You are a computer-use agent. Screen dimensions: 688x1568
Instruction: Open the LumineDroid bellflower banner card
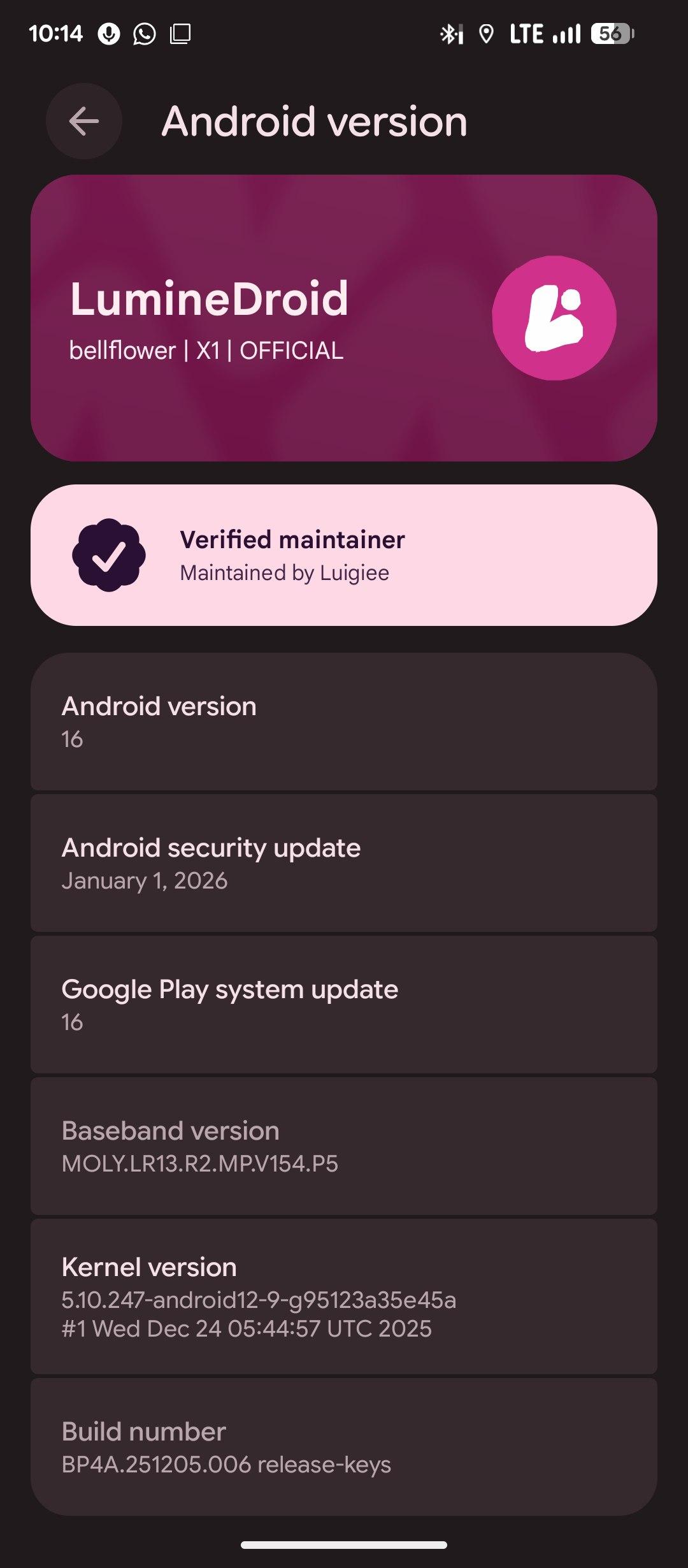tap(344, 317)
